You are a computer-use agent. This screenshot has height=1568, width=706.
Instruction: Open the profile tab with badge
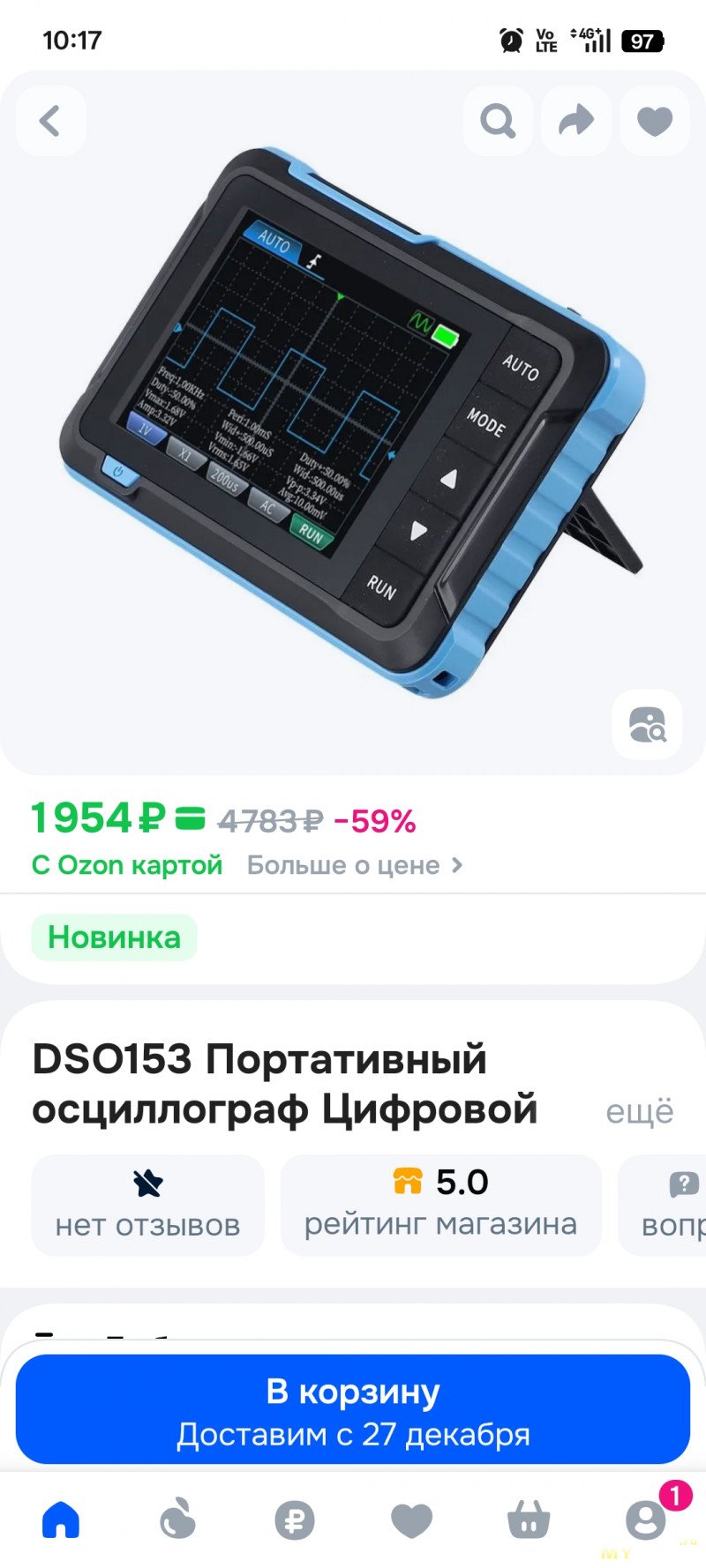(646, 1519)
